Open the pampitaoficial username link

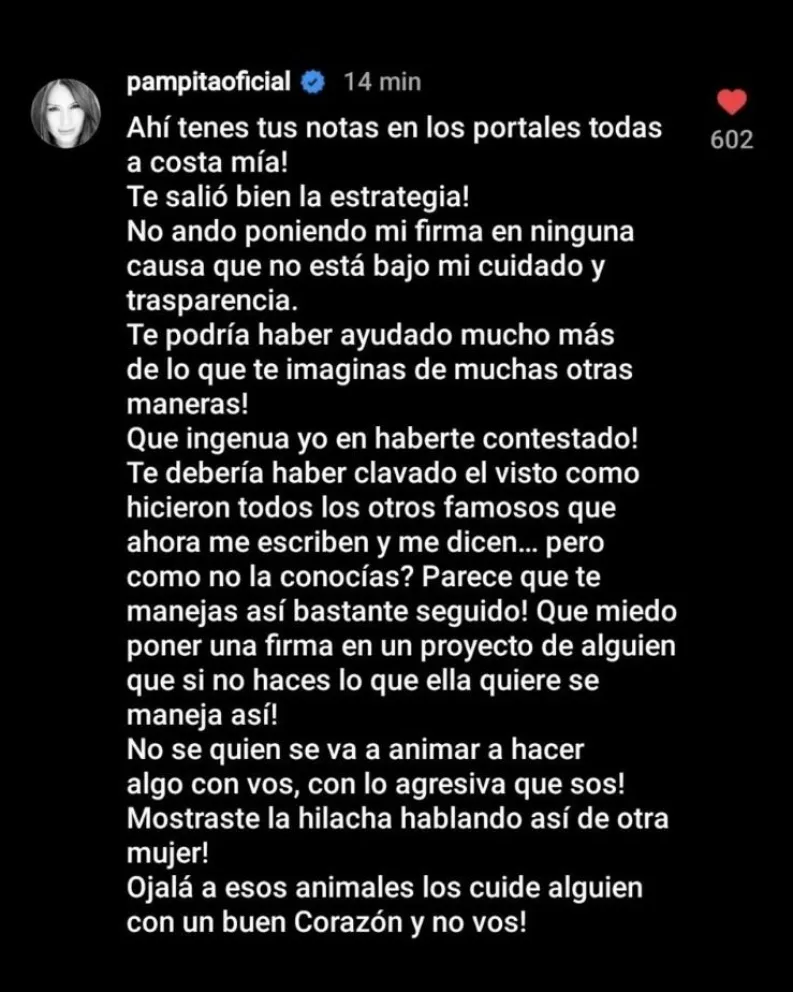(209, 82)
